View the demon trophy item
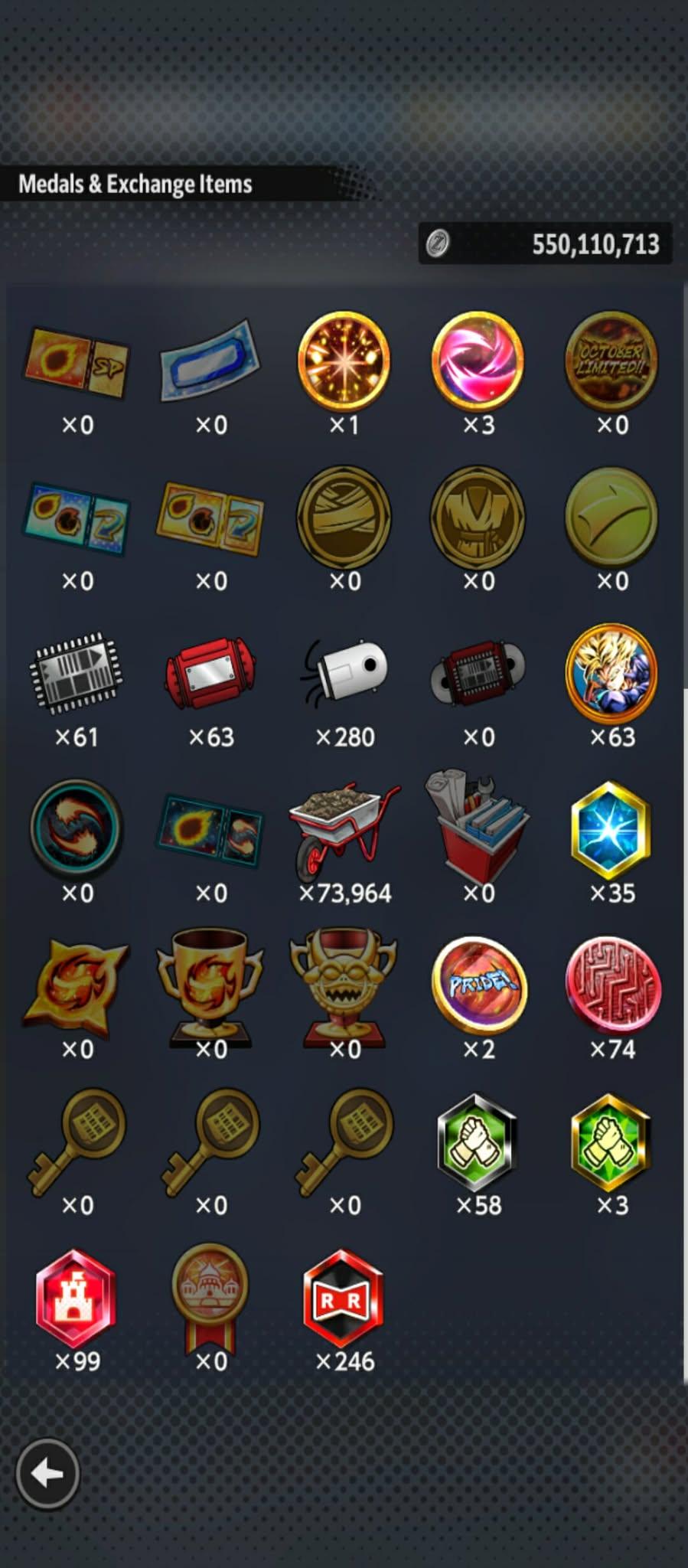Viewport: 688px width, 1568px height. tap(344, 985)
